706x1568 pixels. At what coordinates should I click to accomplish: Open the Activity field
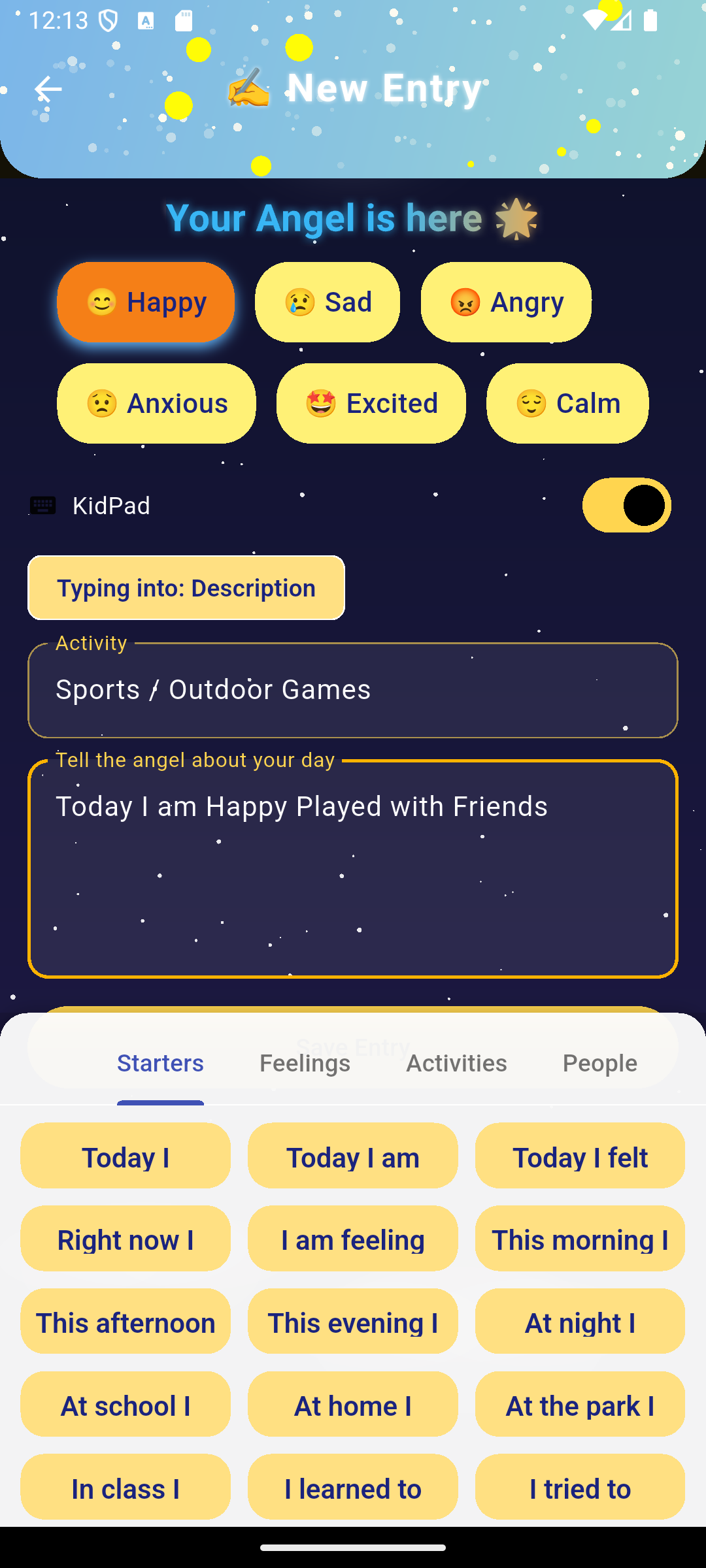pyautogui.click(x=353, y=690)
